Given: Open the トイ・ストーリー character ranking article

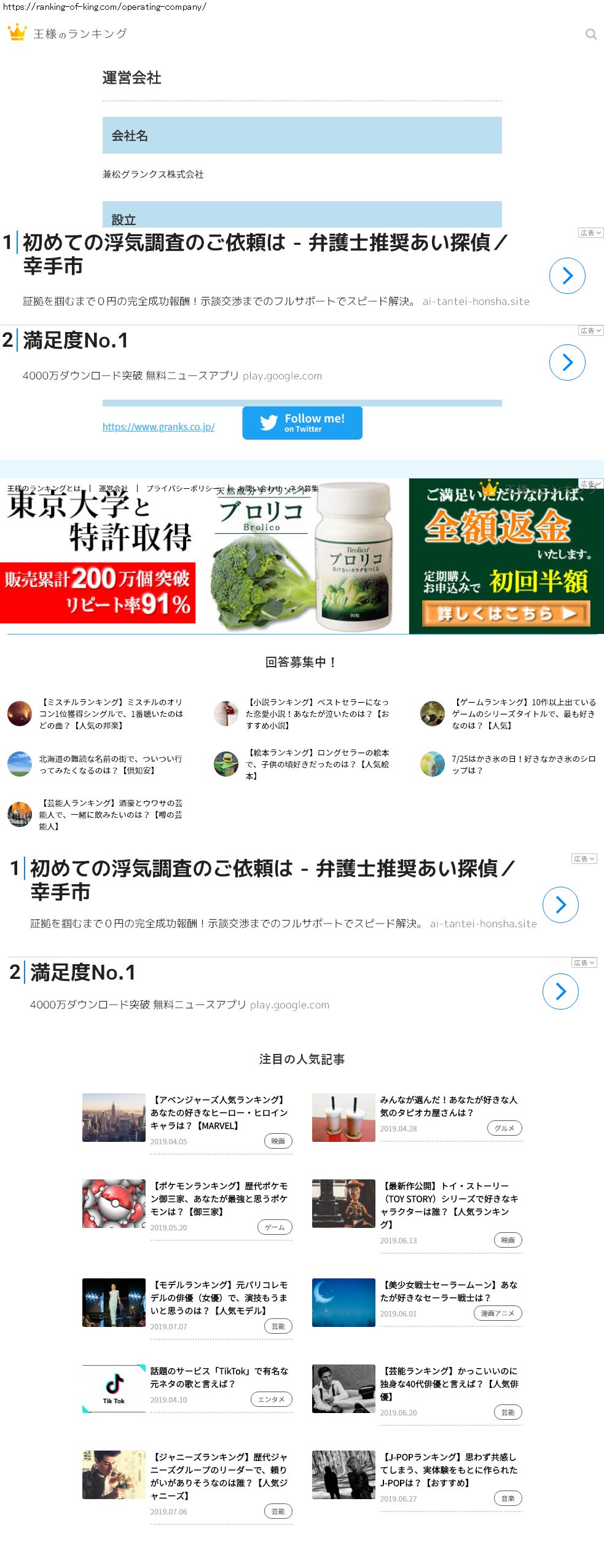Looking at the screenshot, I should point(449,1205).
